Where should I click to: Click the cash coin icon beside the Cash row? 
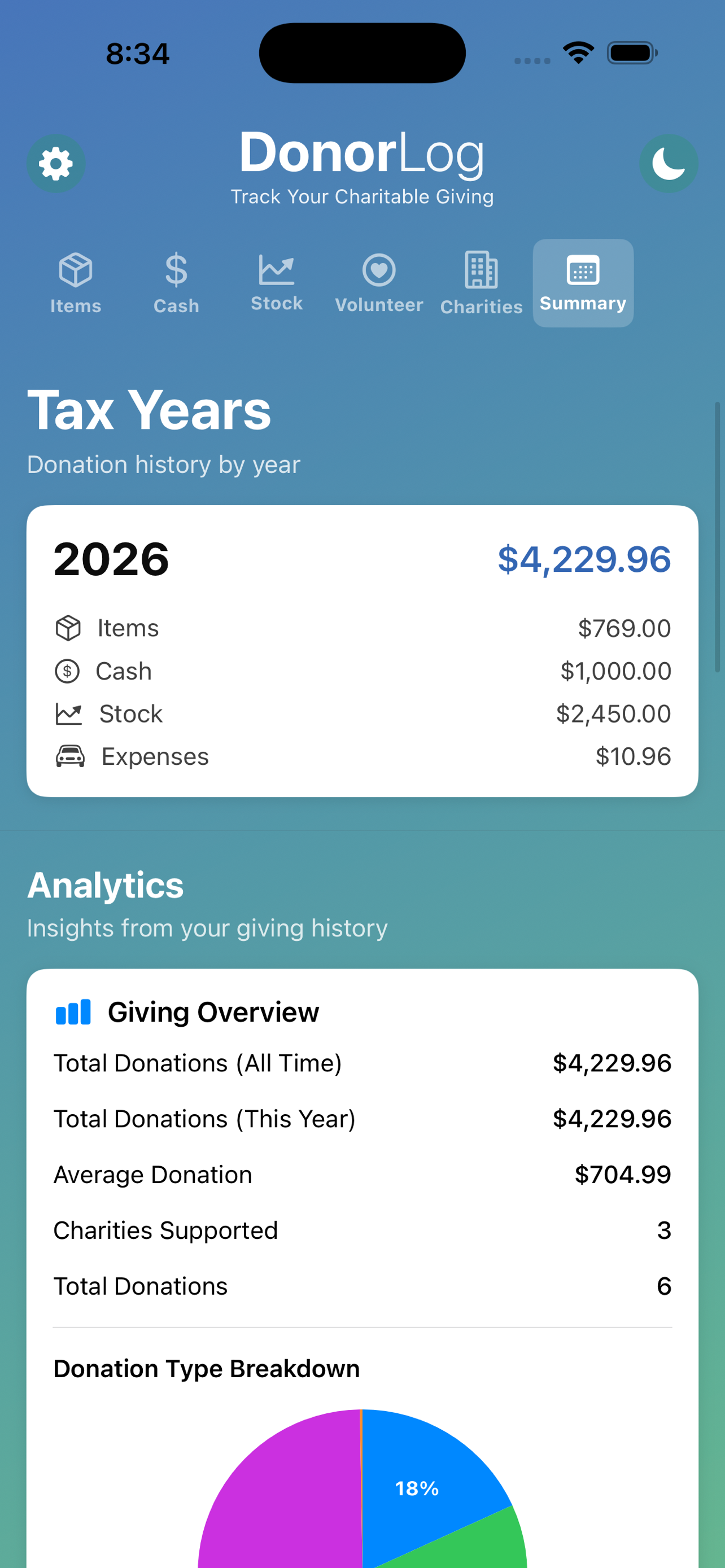tap(69, 671)
